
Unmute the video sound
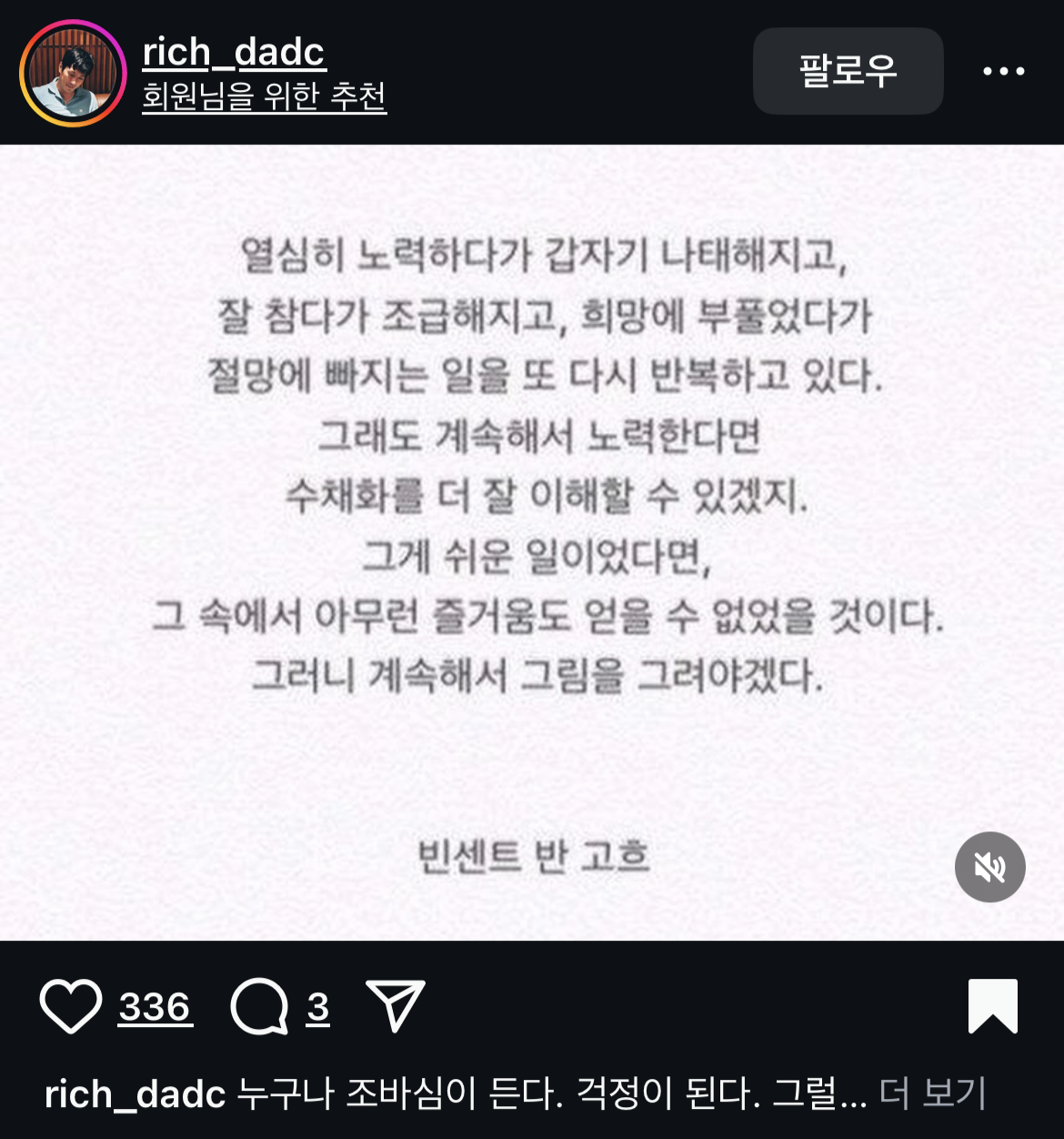click(x=989, y=867)
